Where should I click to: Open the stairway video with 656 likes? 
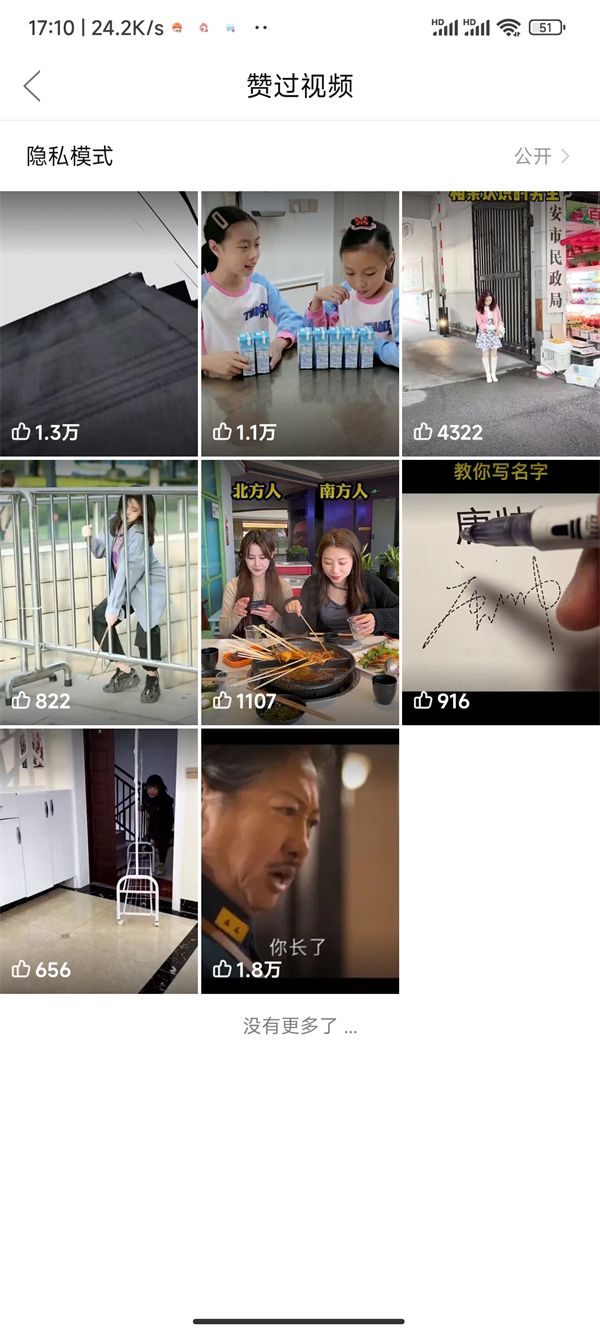coord(99,860)
